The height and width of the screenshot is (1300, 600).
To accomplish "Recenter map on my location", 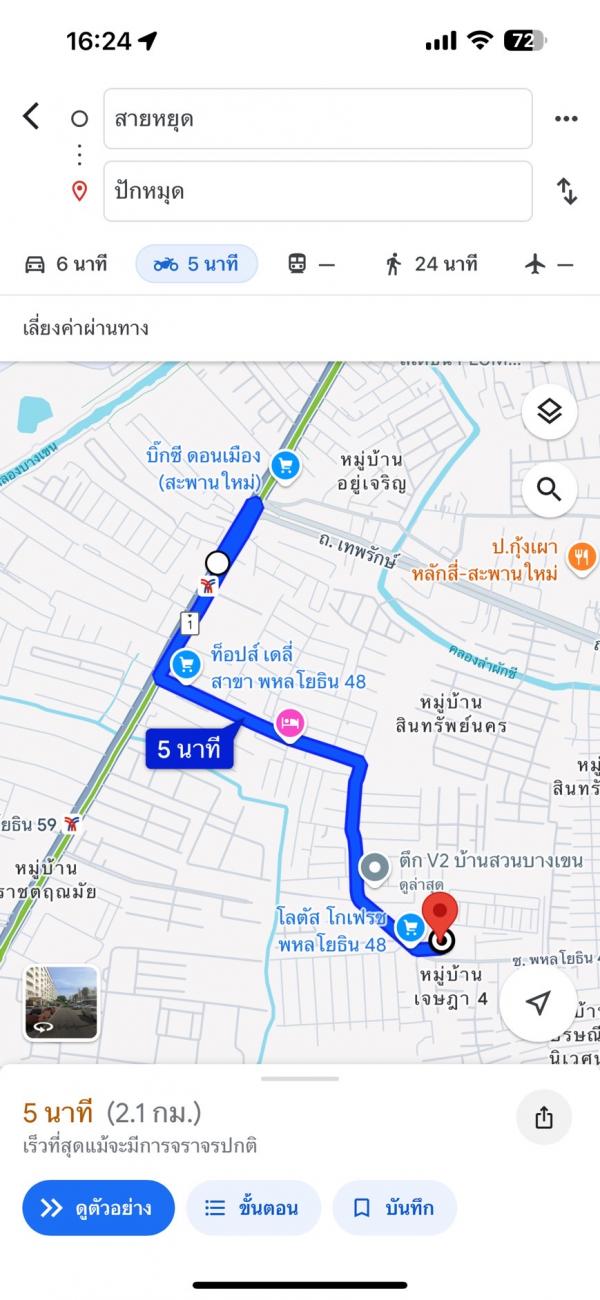I will [538, 1003].
